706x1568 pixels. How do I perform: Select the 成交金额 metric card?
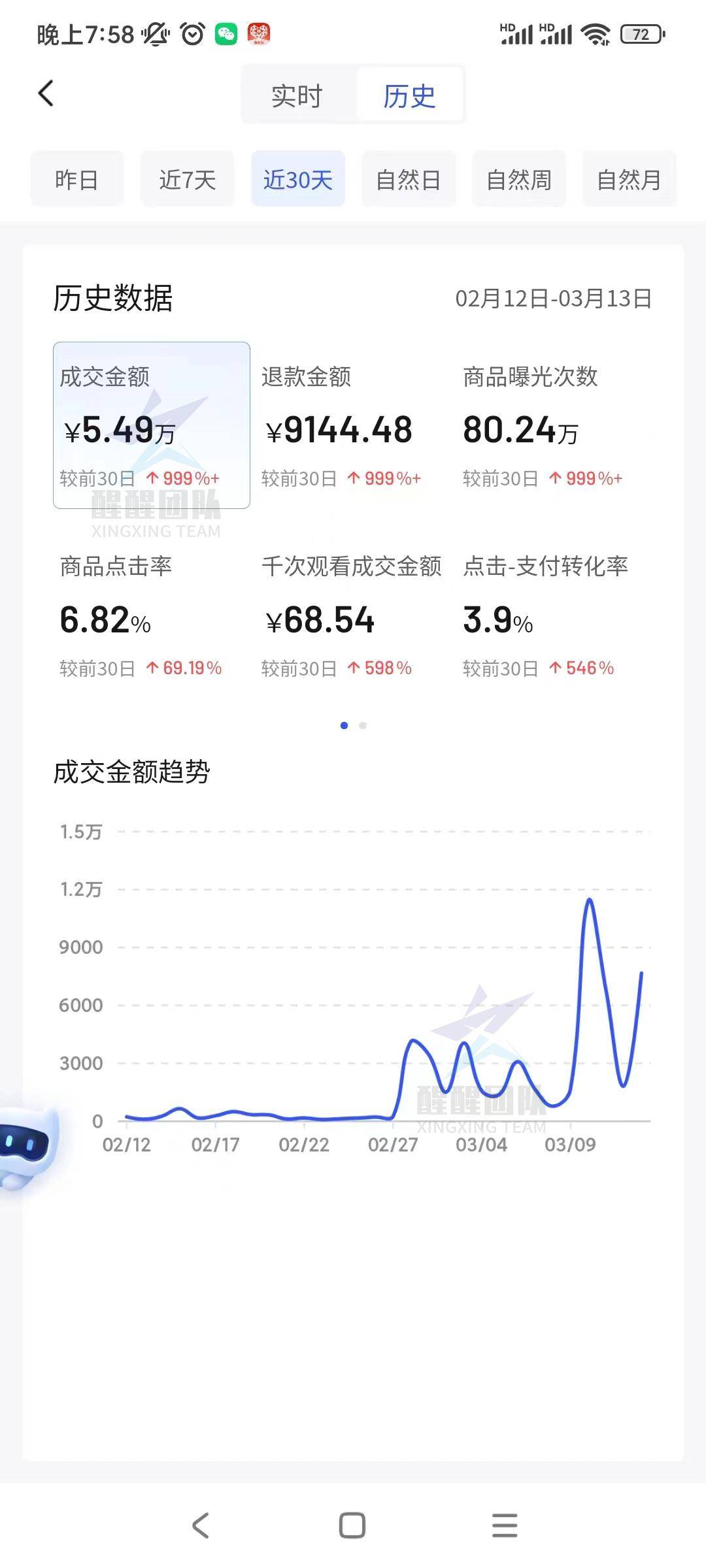(x=152, y=425)
